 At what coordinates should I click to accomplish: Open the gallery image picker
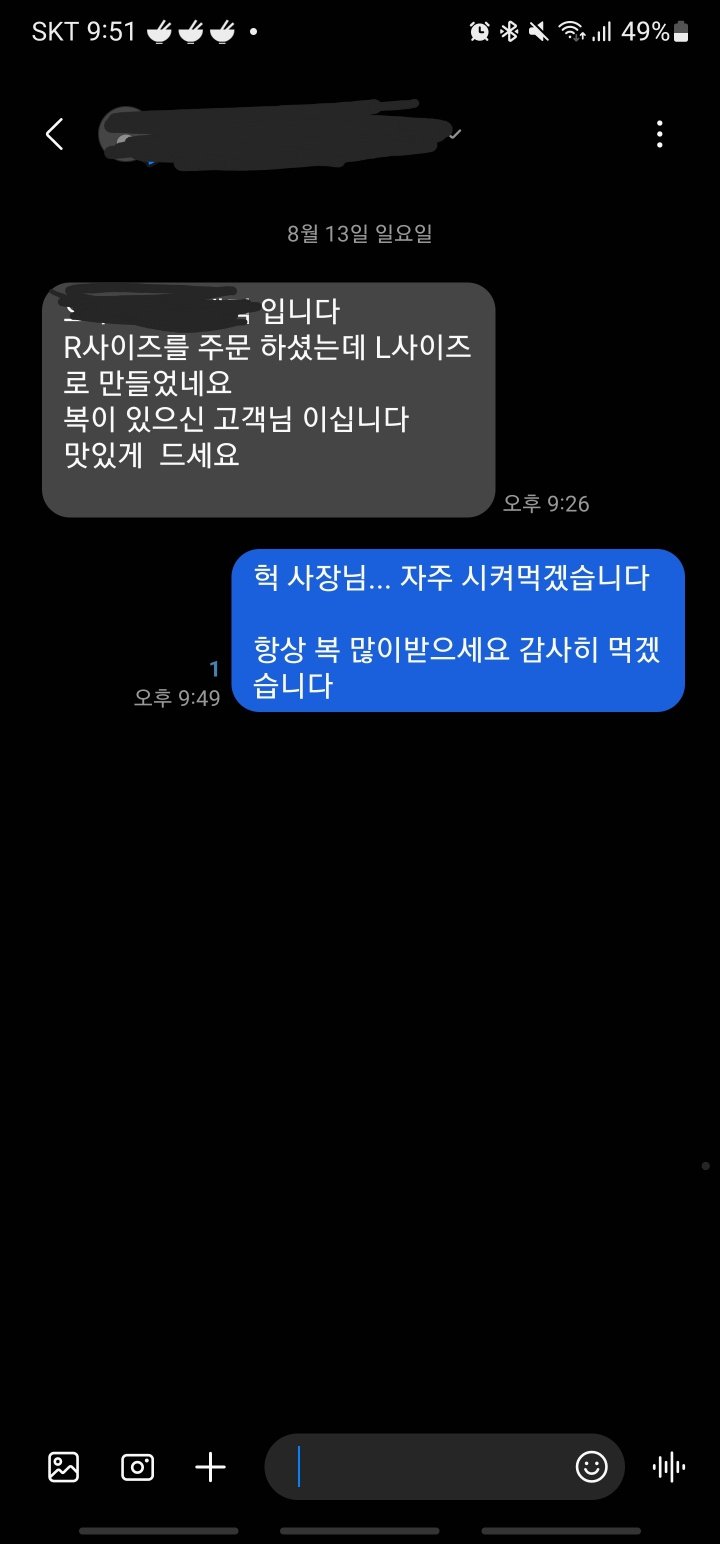tap(64, 1467)
